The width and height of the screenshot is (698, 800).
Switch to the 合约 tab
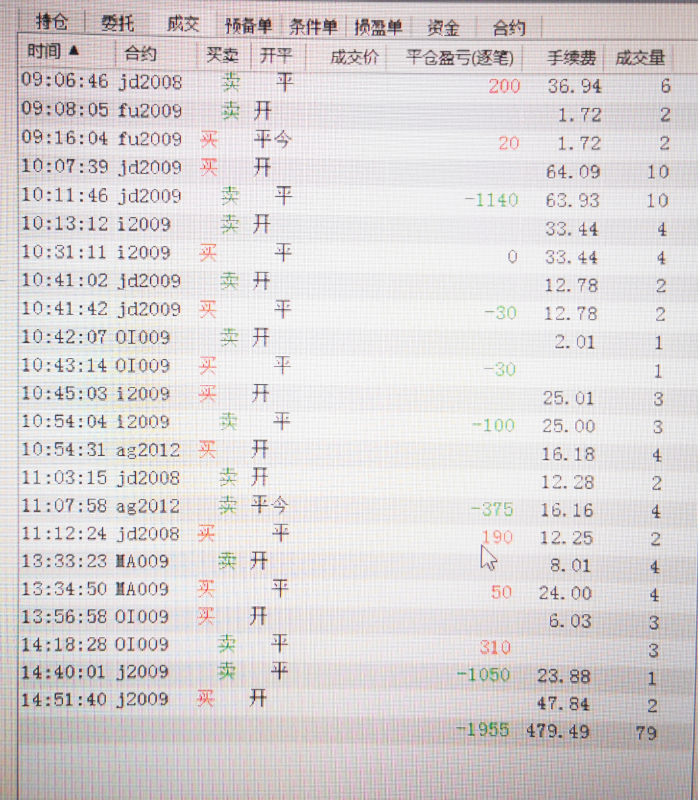pyautogui.click(x=509, y=27)
